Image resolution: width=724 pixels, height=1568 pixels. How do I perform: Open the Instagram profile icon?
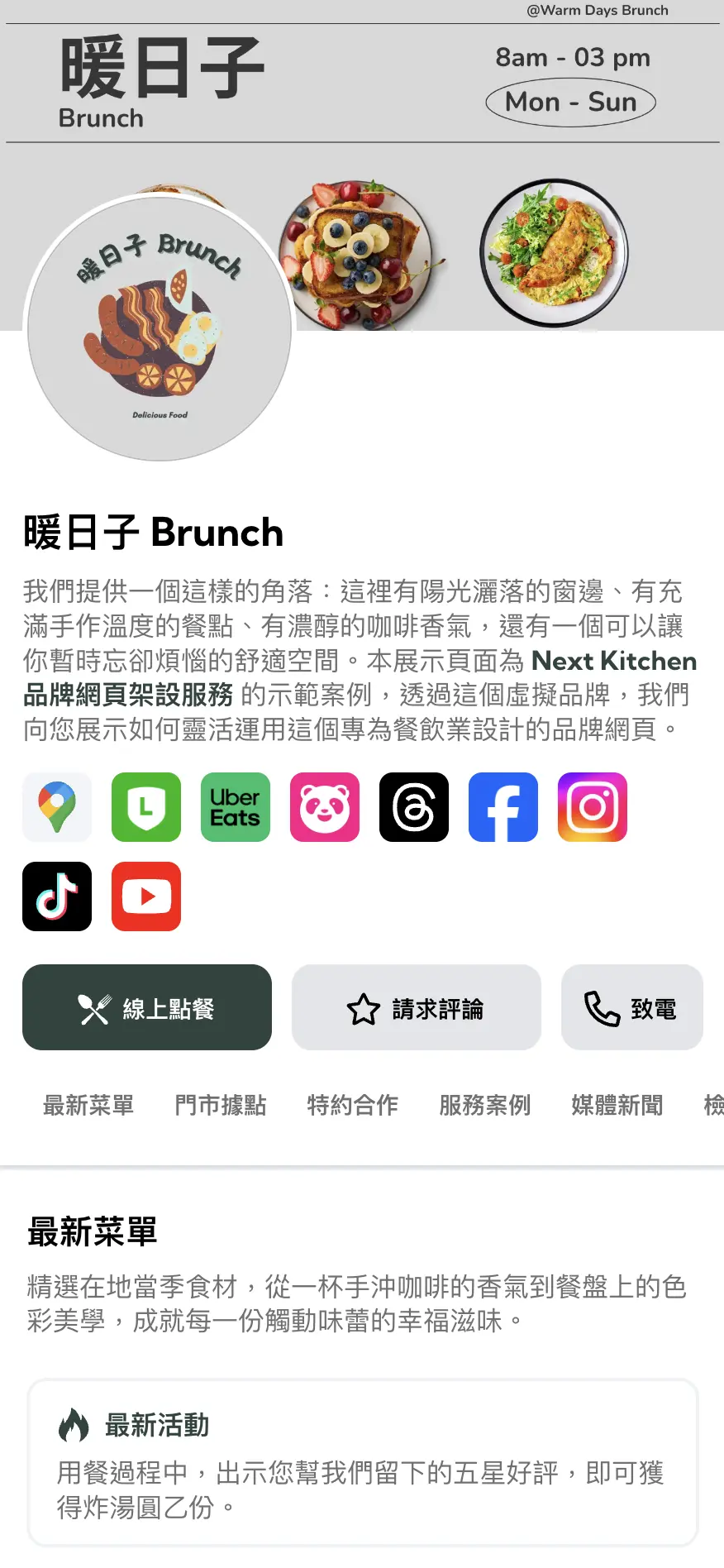click(x=592, y=807)
